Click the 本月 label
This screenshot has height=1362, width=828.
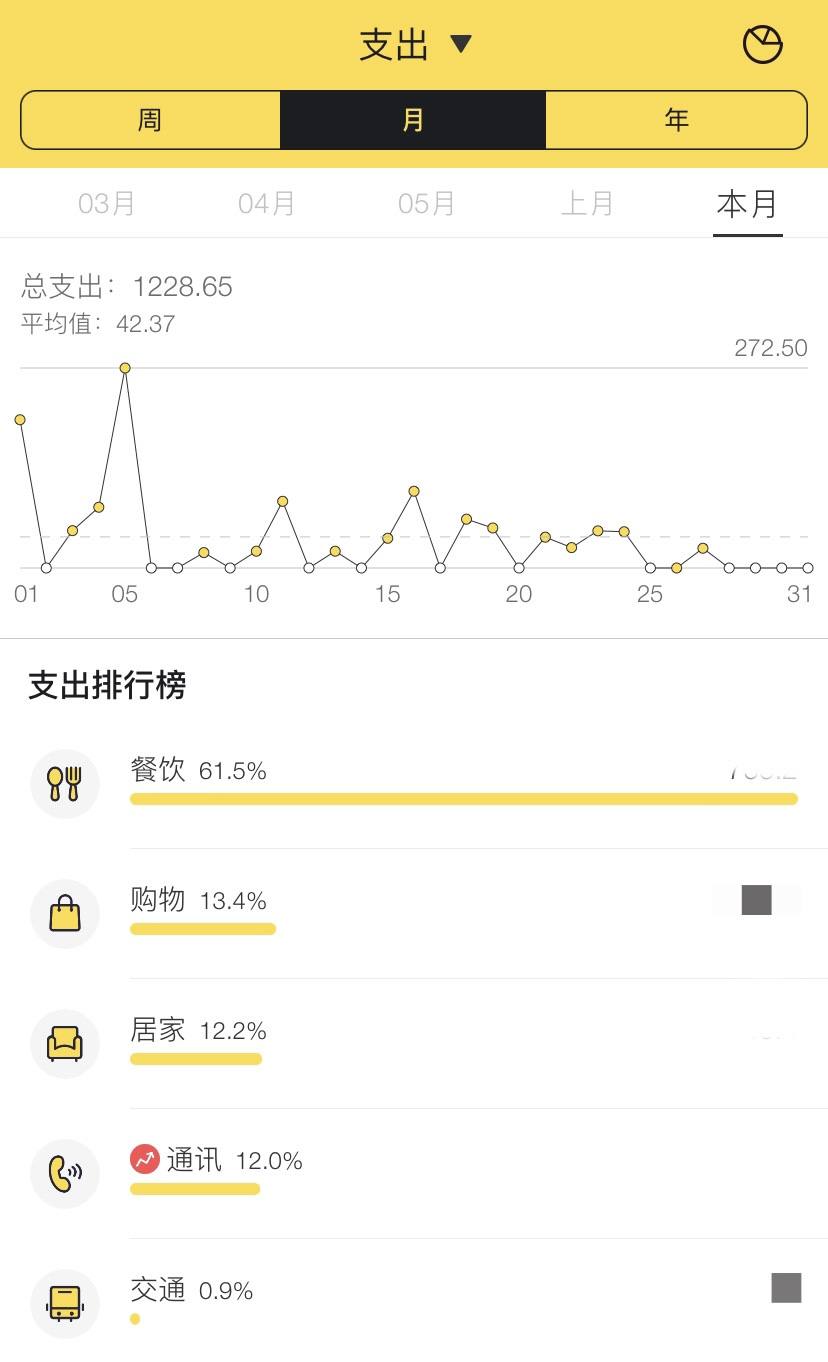(x=747, y=204)
